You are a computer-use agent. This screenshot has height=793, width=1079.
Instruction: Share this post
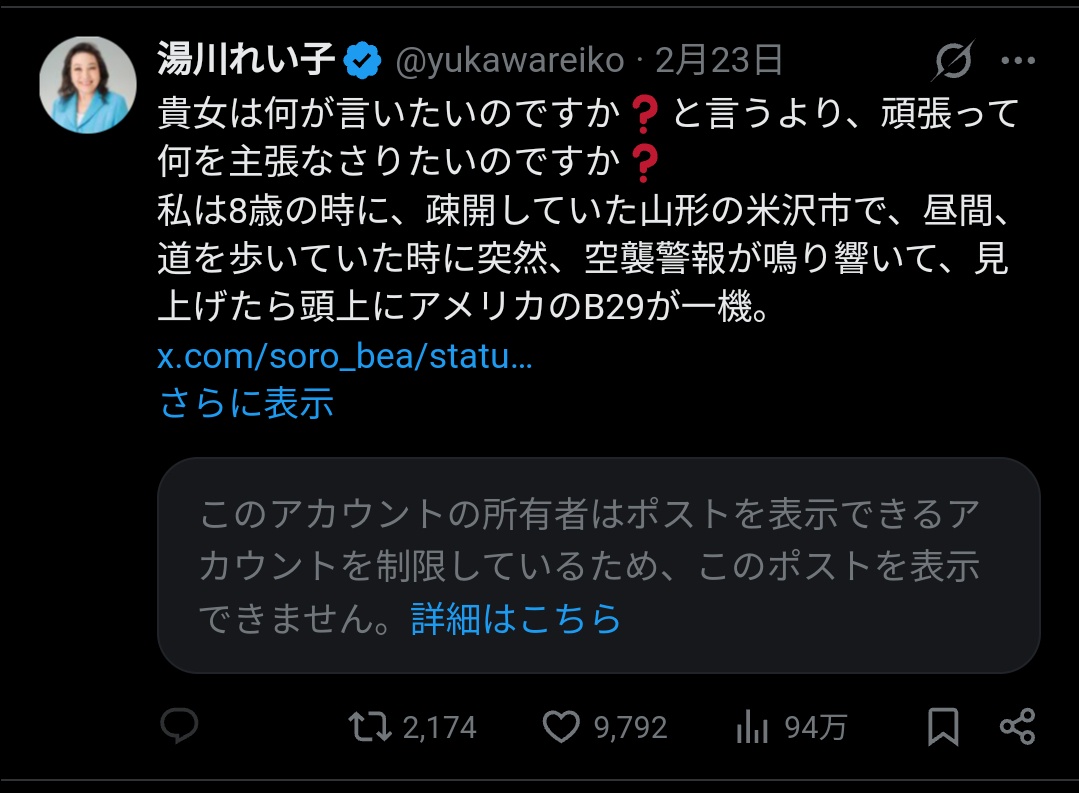[x=1018, y=727]
